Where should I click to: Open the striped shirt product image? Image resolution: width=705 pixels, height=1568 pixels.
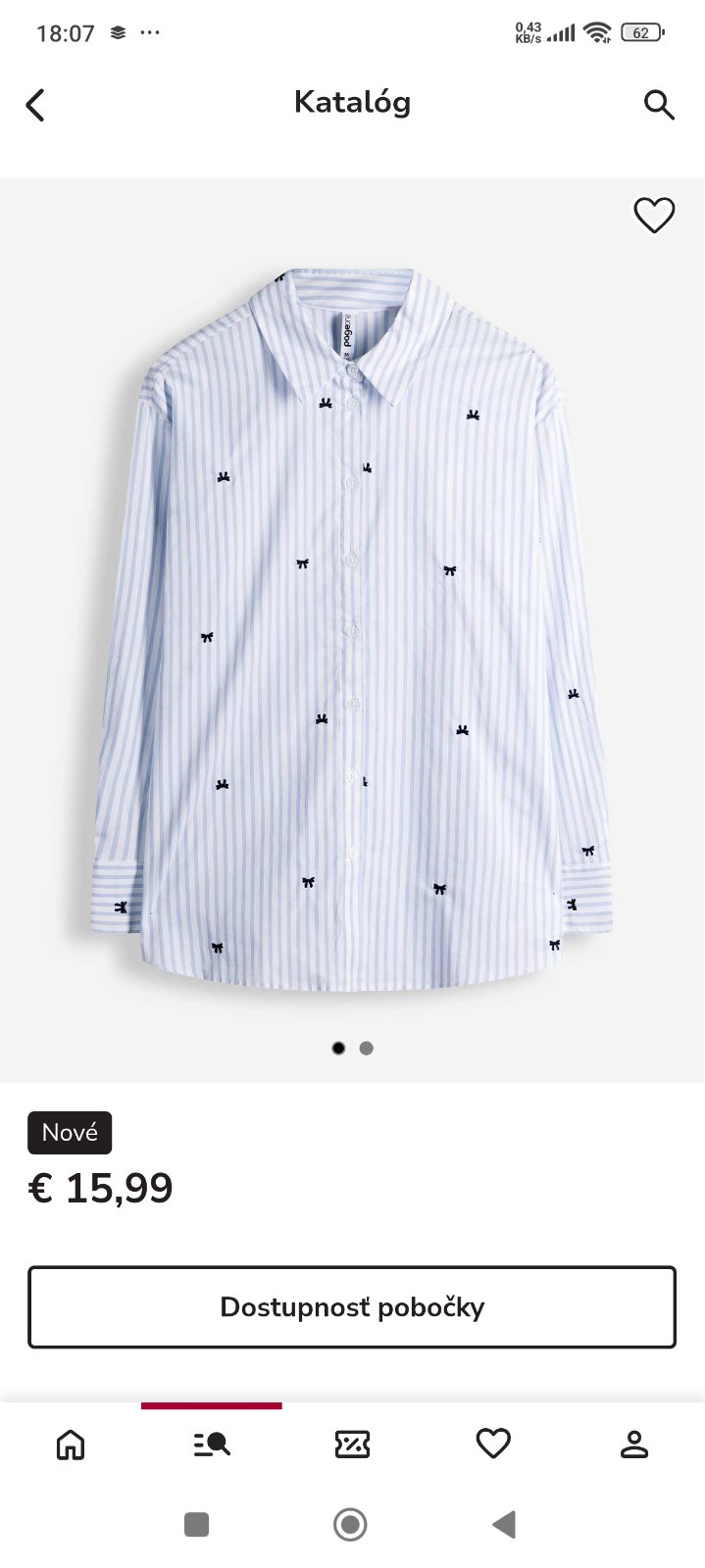(352, 627)
